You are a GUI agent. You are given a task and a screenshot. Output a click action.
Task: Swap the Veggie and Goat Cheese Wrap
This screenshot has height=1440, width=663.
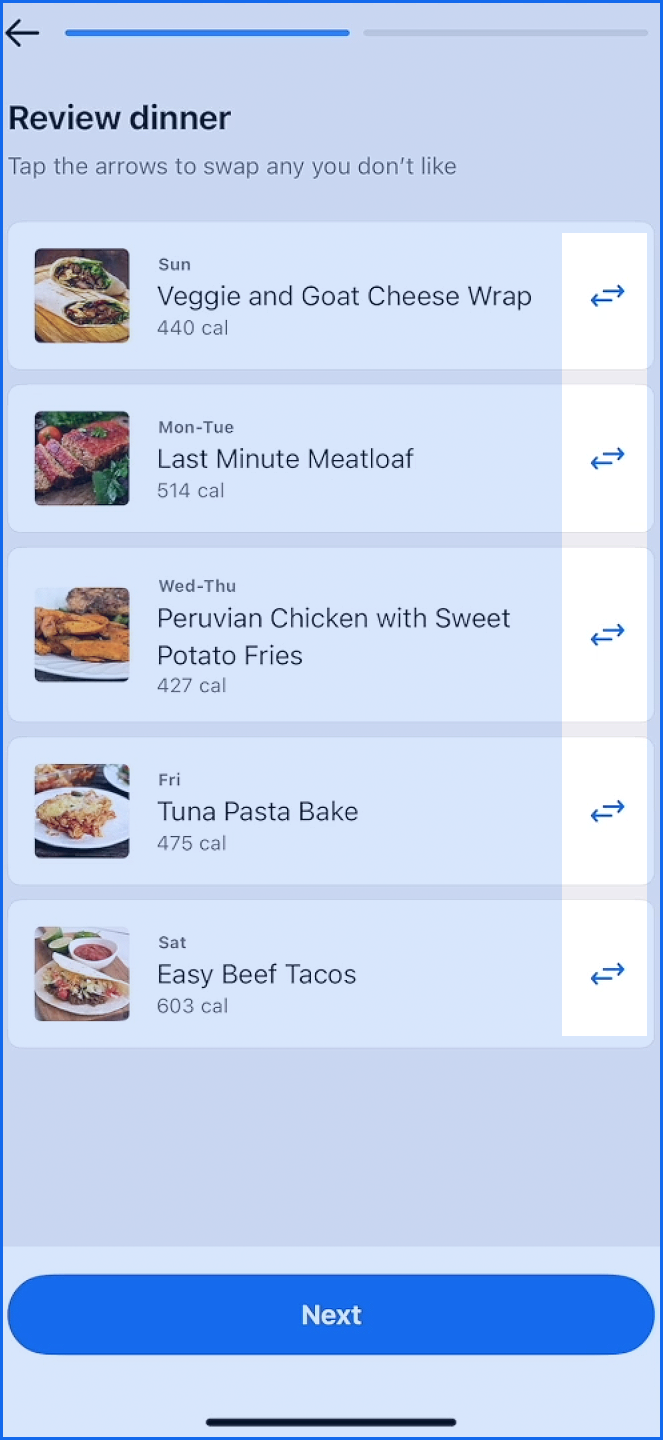[607, 296]
